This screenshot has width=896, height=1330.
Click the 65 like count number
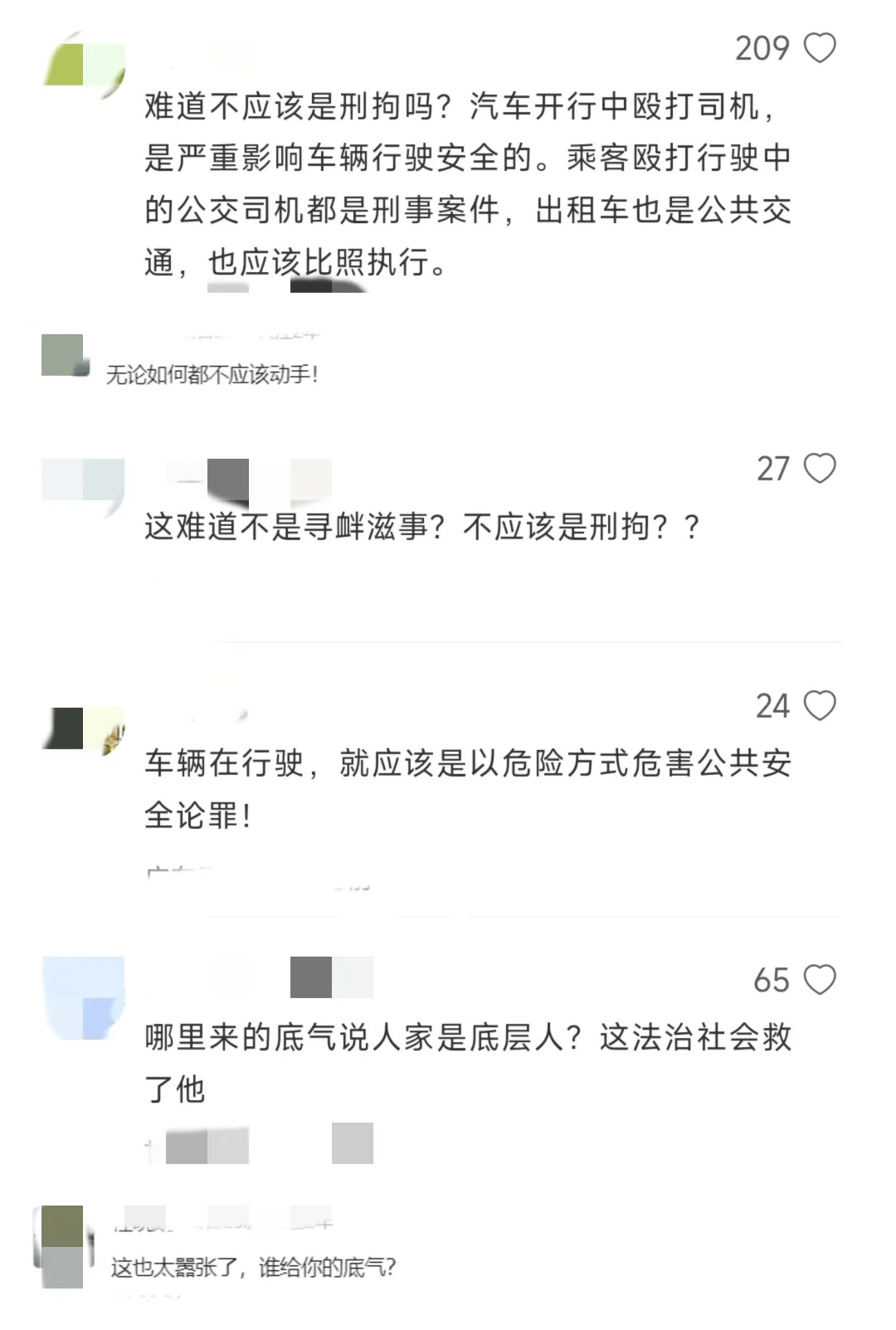[772, 981]
